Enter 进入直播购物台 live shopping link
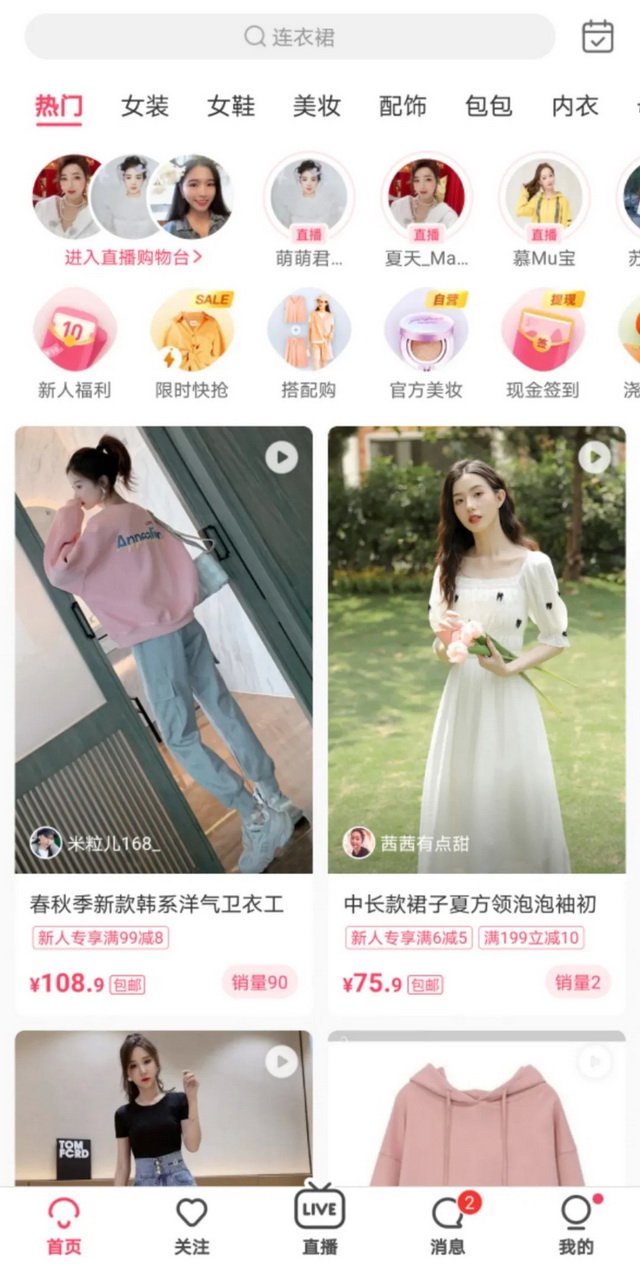 pos(134,257)
